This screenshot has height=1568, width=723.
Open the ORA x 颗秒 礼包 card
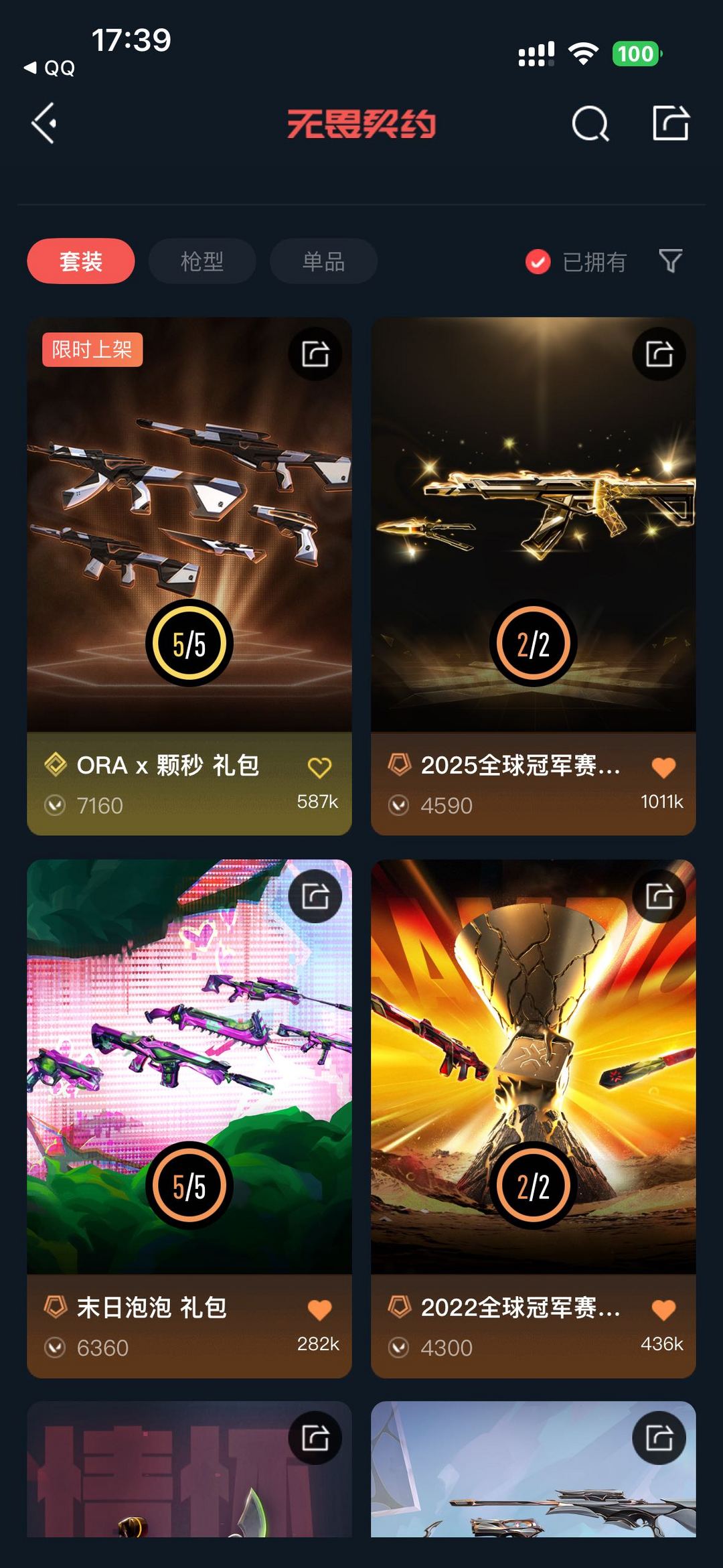(x=189, y=522)
